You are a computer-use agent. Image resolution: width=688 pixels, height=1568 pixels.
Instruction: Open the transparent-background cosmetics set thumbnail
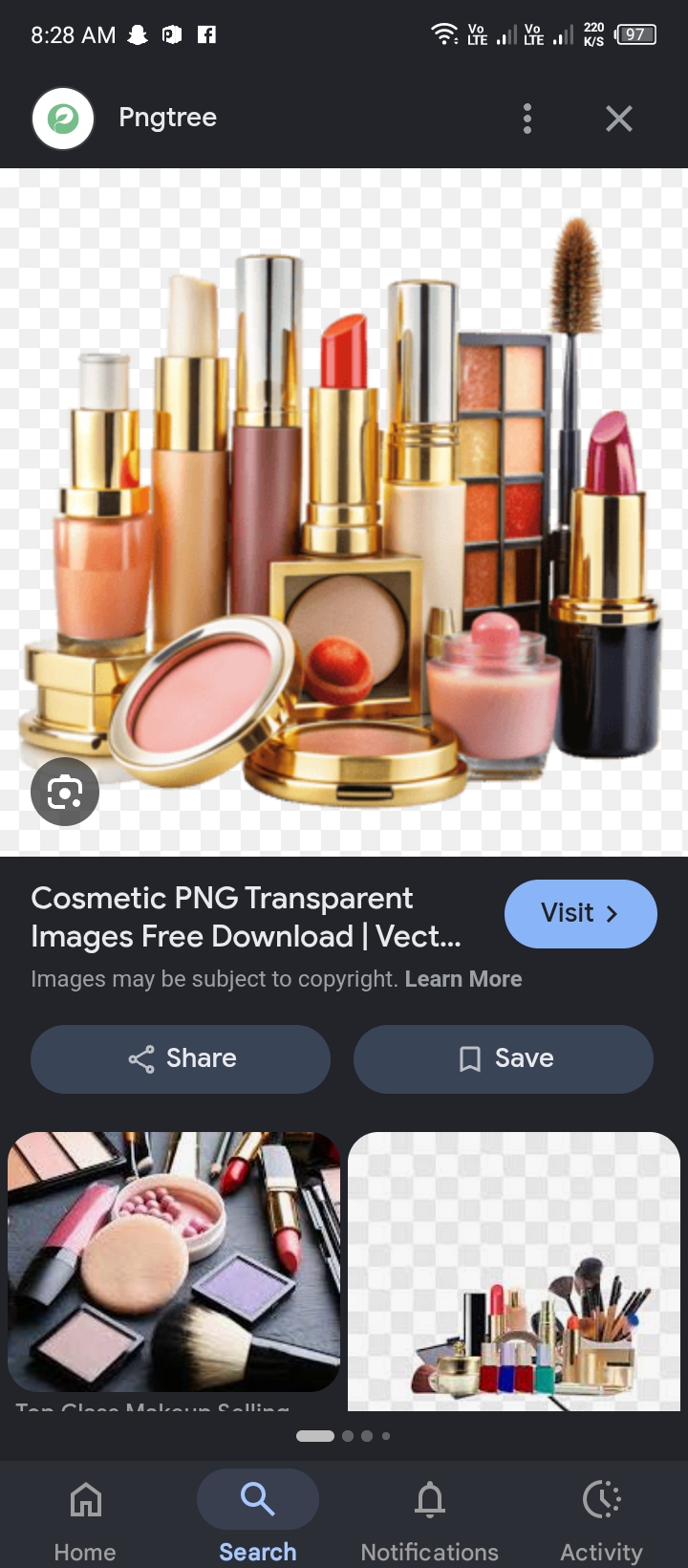pyautogui.click(x=514, y=1271)
